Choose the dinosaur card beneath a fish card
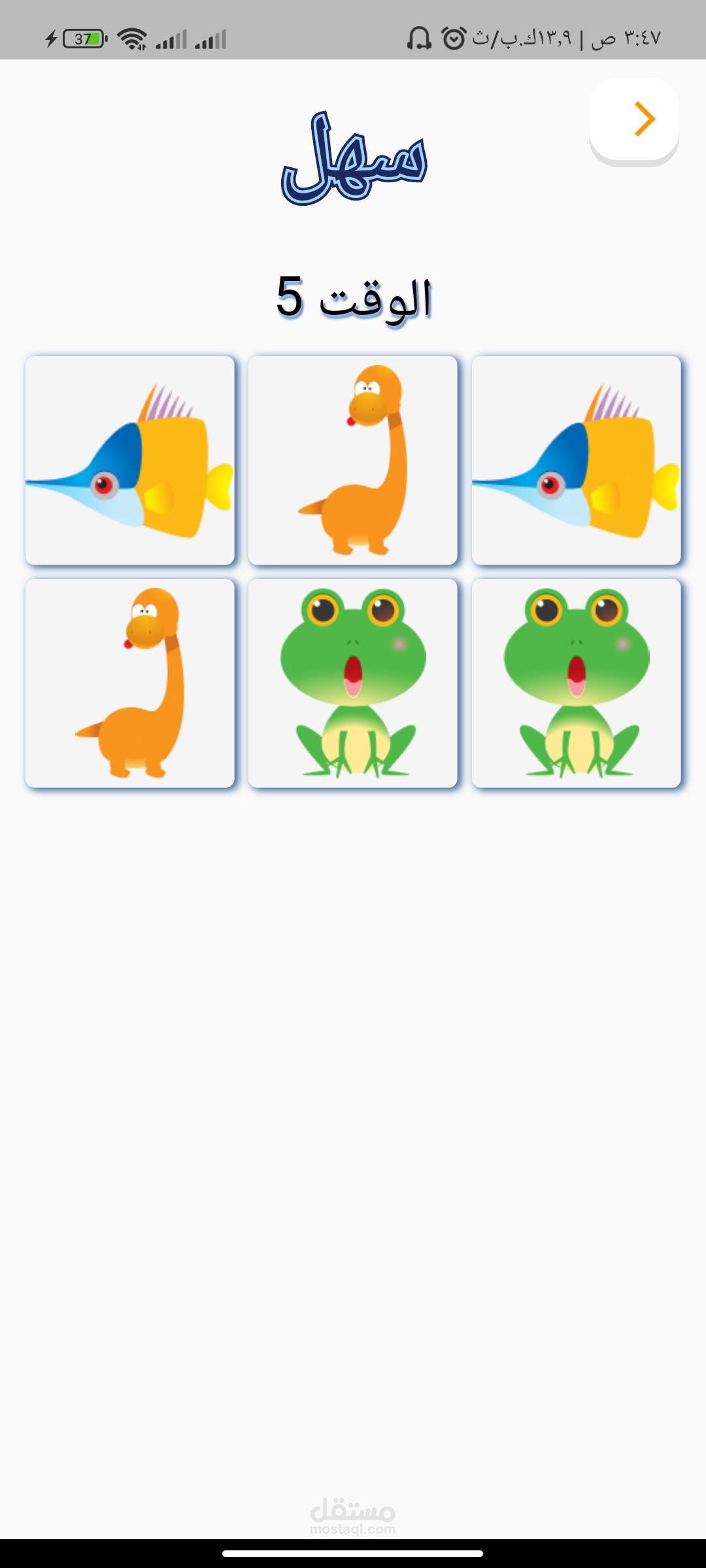Image resolution: width=706 pixels, height=1568 pixels. [x=130, y=683]
